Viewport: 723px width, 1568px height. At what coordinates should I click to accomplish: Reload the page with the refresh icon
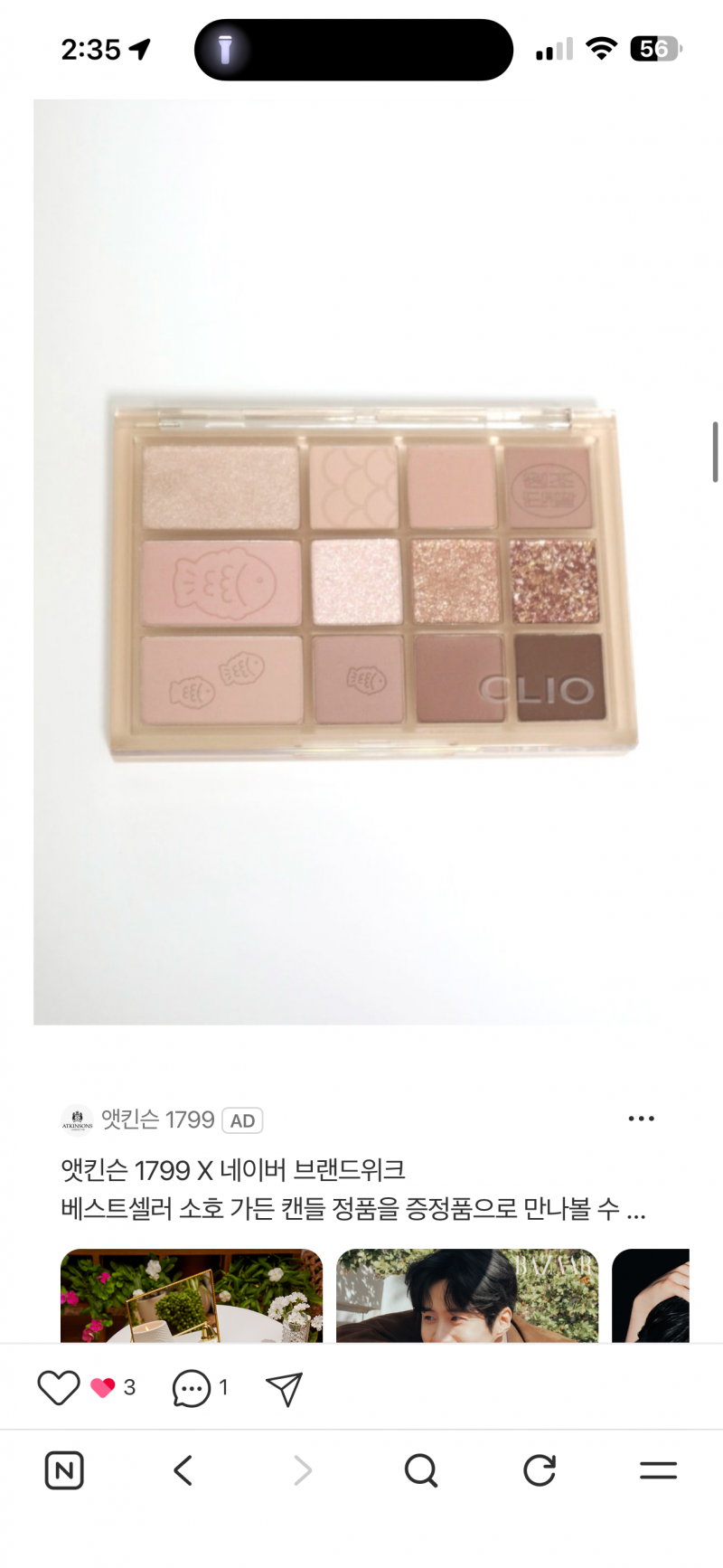tap(540, 1470)
